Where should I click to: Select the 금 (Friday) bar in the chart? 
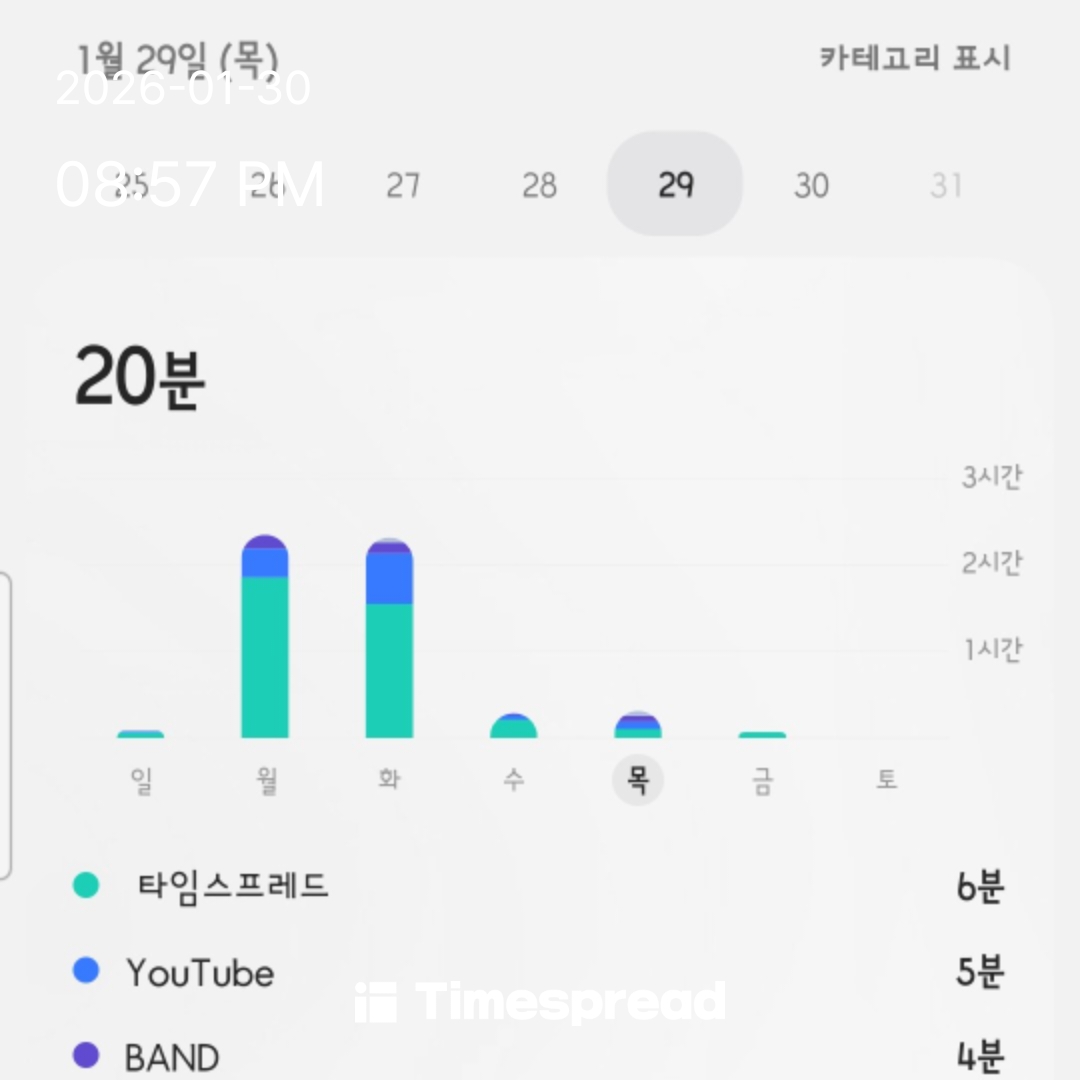[762, 735]
